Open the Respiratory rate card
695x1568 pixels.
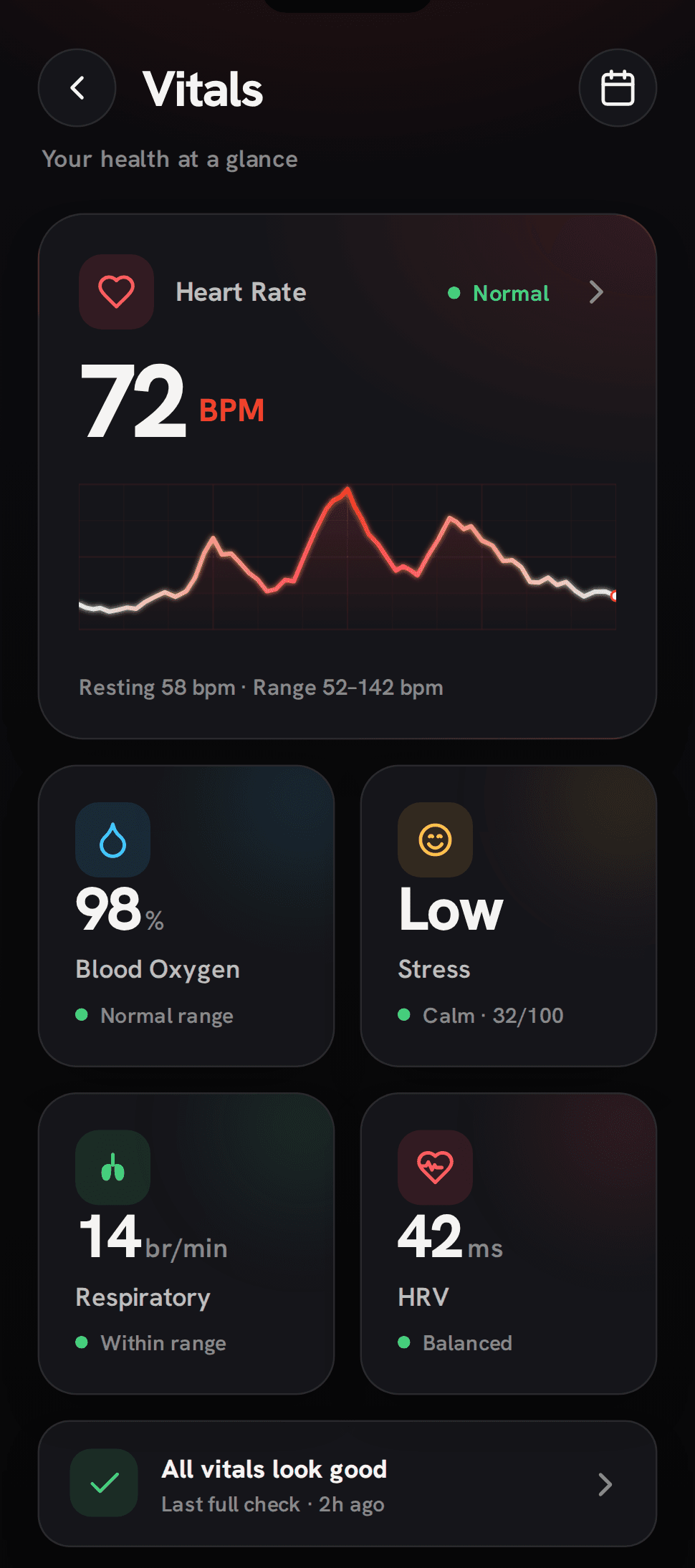coord(186,1244)
